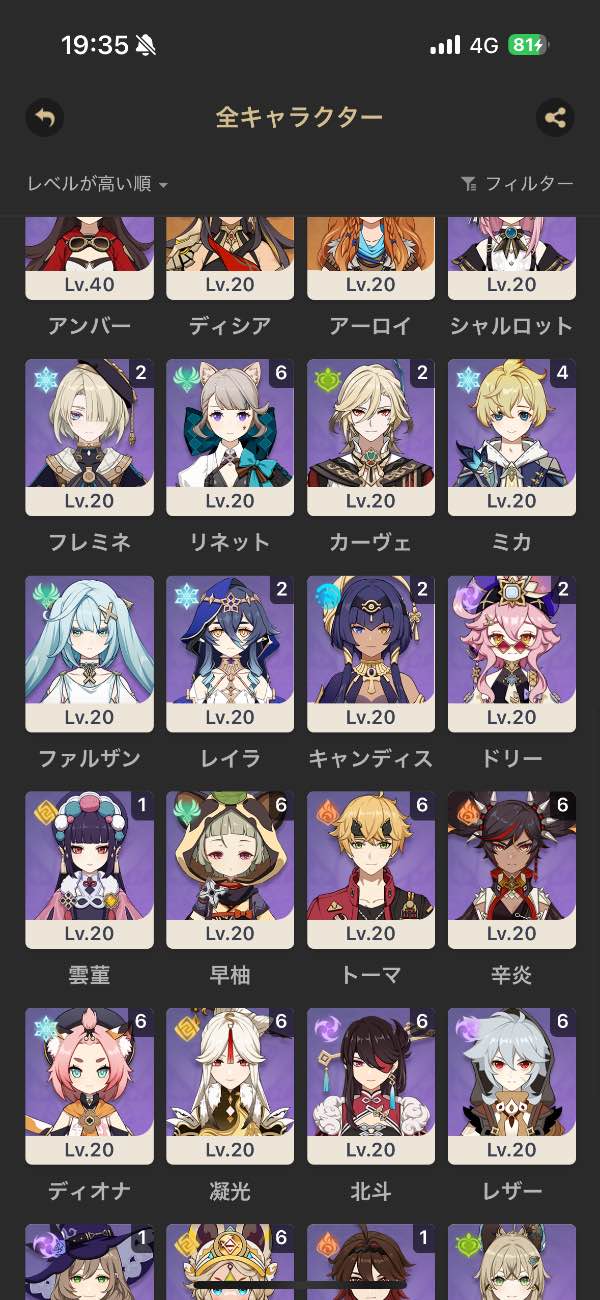Share the character list
The height and width of the screenshot is (1300, 600).
tap(555, 118)
